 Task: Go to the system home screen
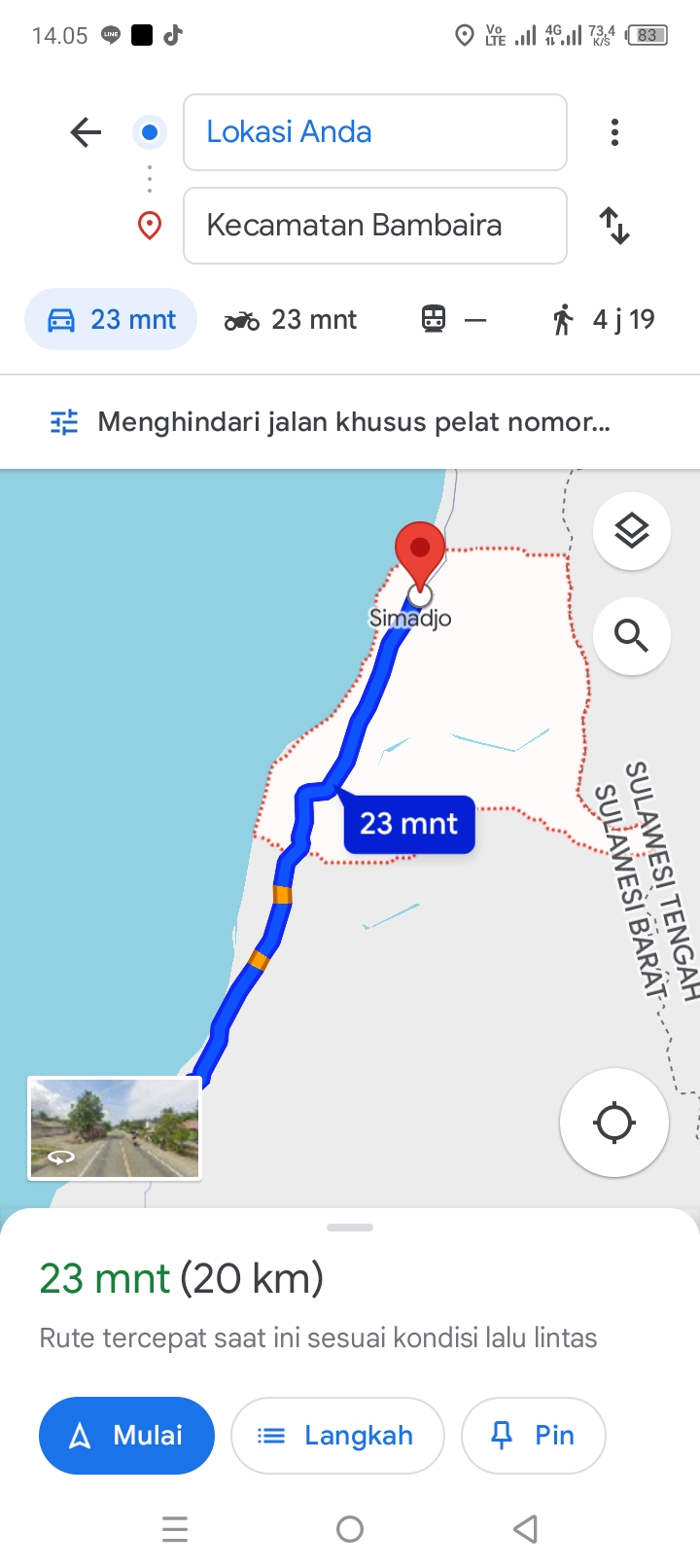coord(350,1529)
